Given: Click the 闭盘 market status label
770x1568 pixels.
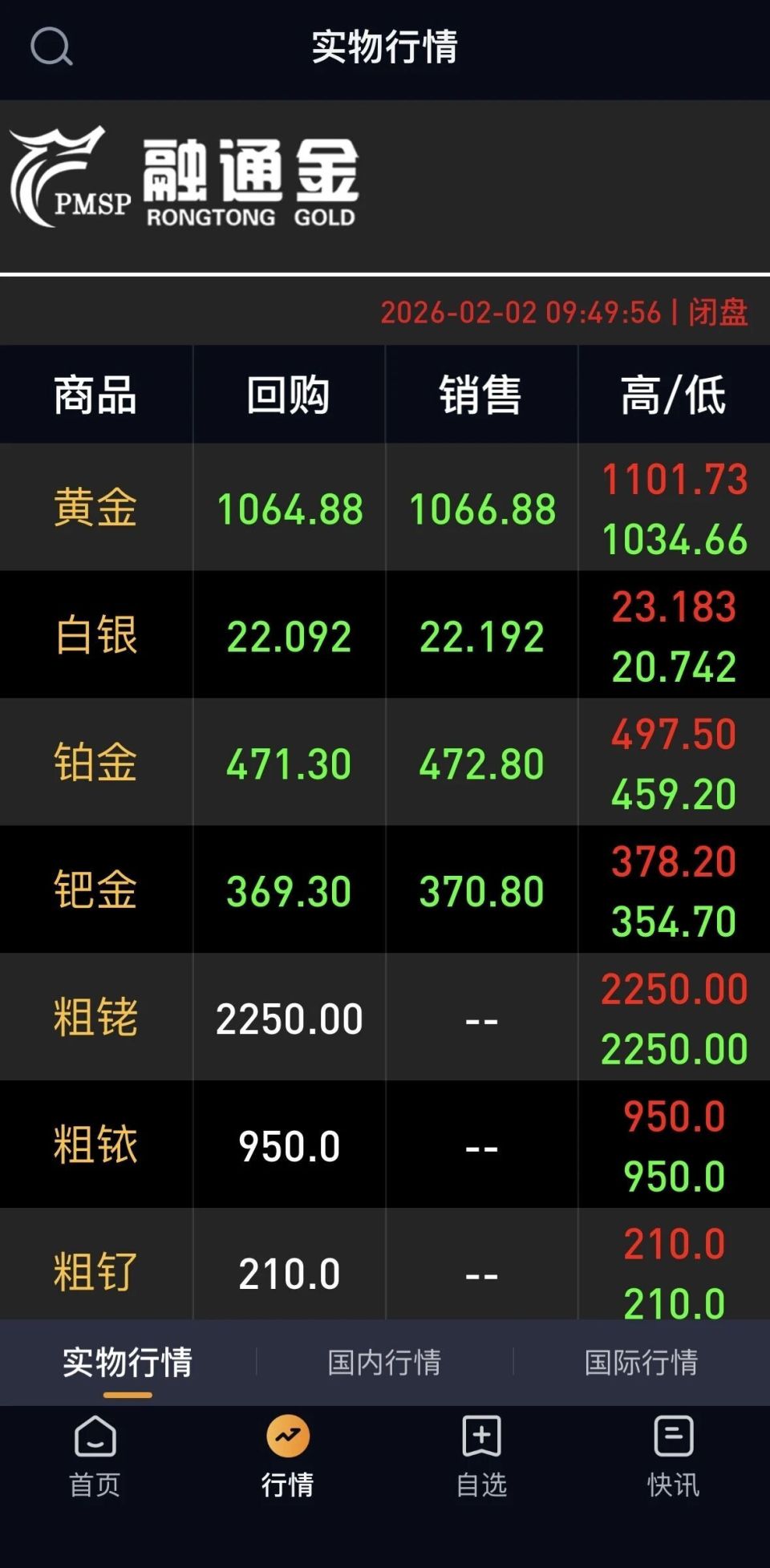Looking at the screenshot, I should (x=716, y=311).
